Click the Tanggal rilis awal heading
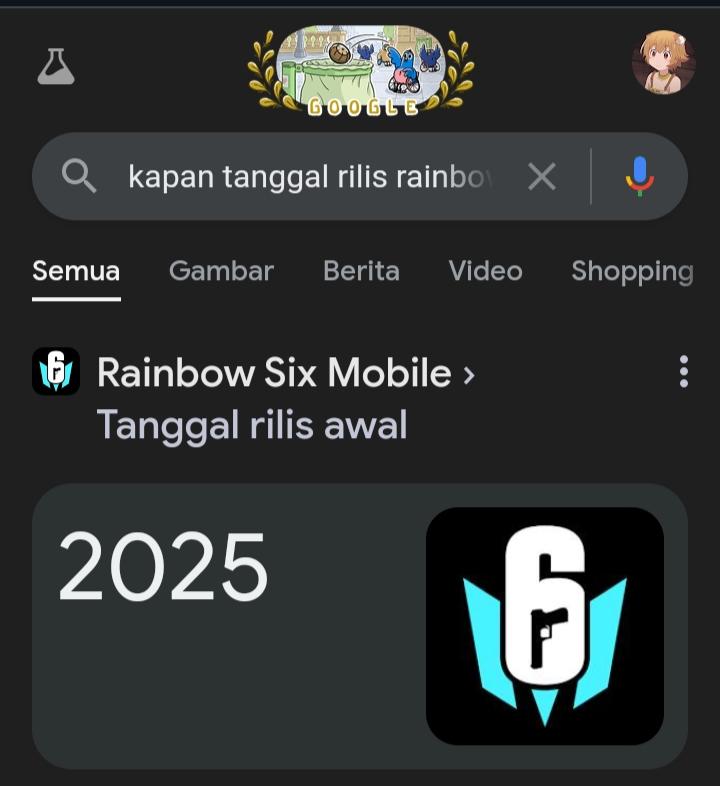 click(x=251, y=424)
